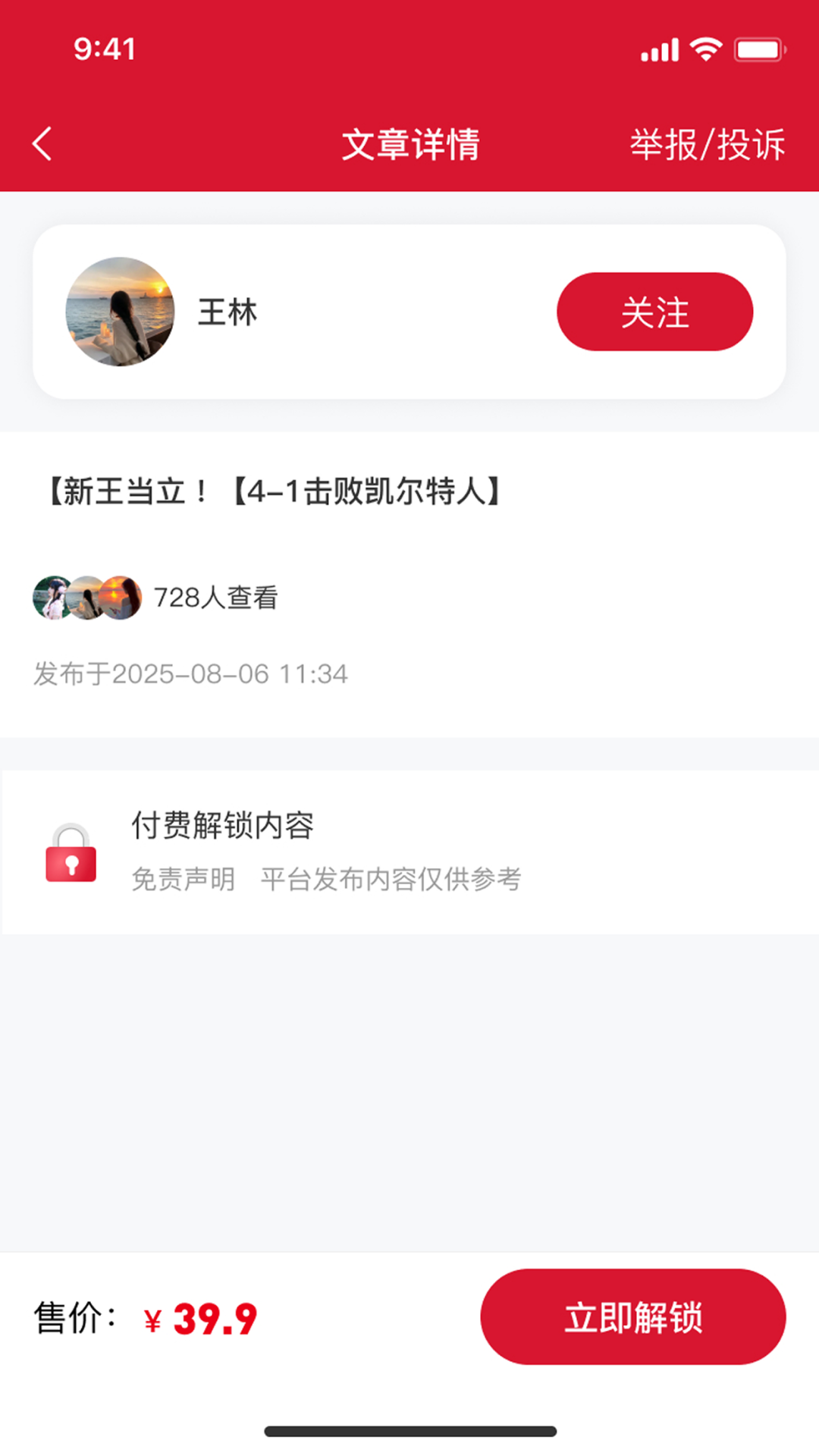Tap the author name 王林
The image size is (819, 1456).
(225, 311)
